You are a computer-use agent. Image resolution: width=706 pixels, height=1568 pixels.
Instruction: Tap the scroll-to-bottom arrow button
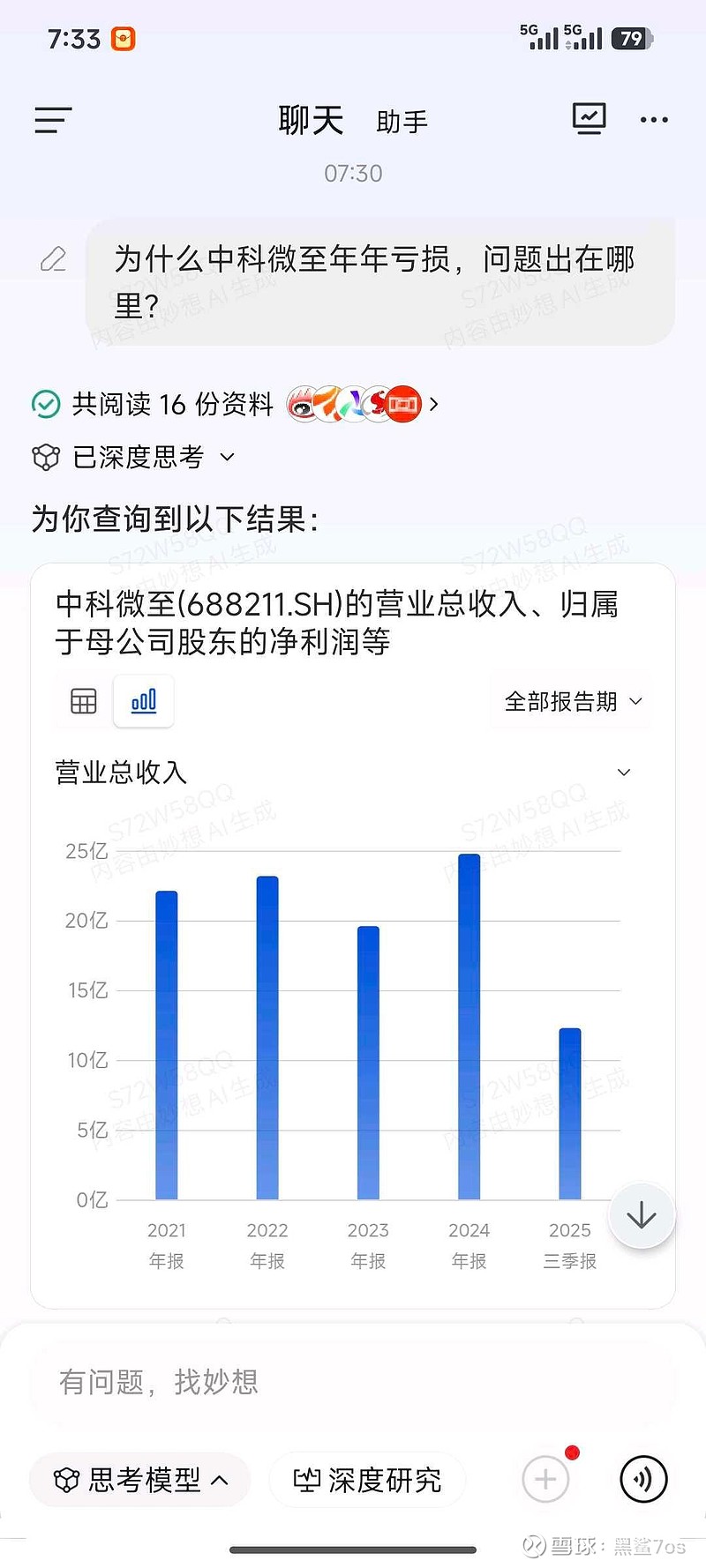click(x=642, y=1214)
